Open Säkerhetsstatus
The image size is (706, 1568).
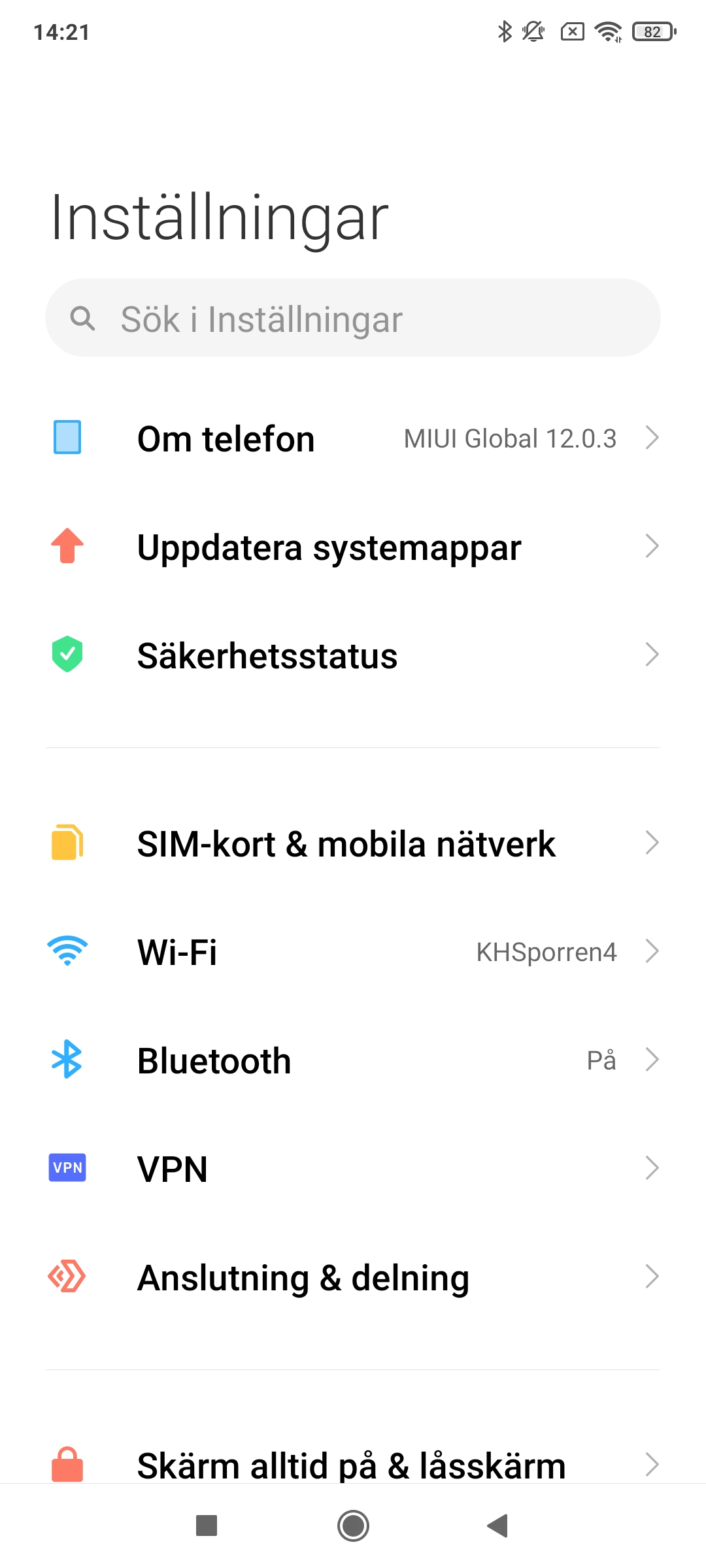[353, 655]
